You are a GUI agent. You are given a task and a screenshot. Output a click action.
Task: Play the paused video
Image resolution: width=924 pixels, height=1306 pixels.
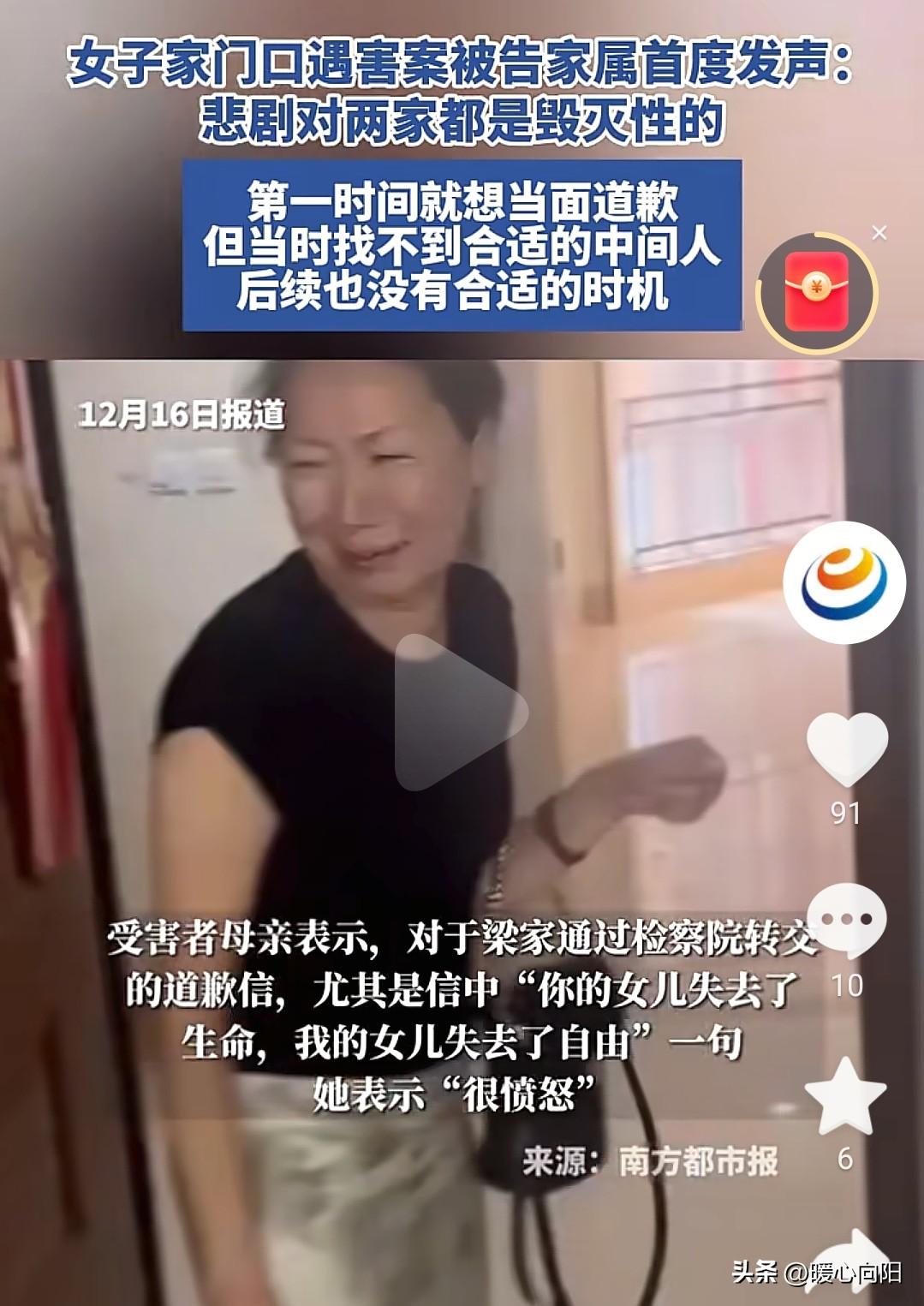(x=460, y=713)
